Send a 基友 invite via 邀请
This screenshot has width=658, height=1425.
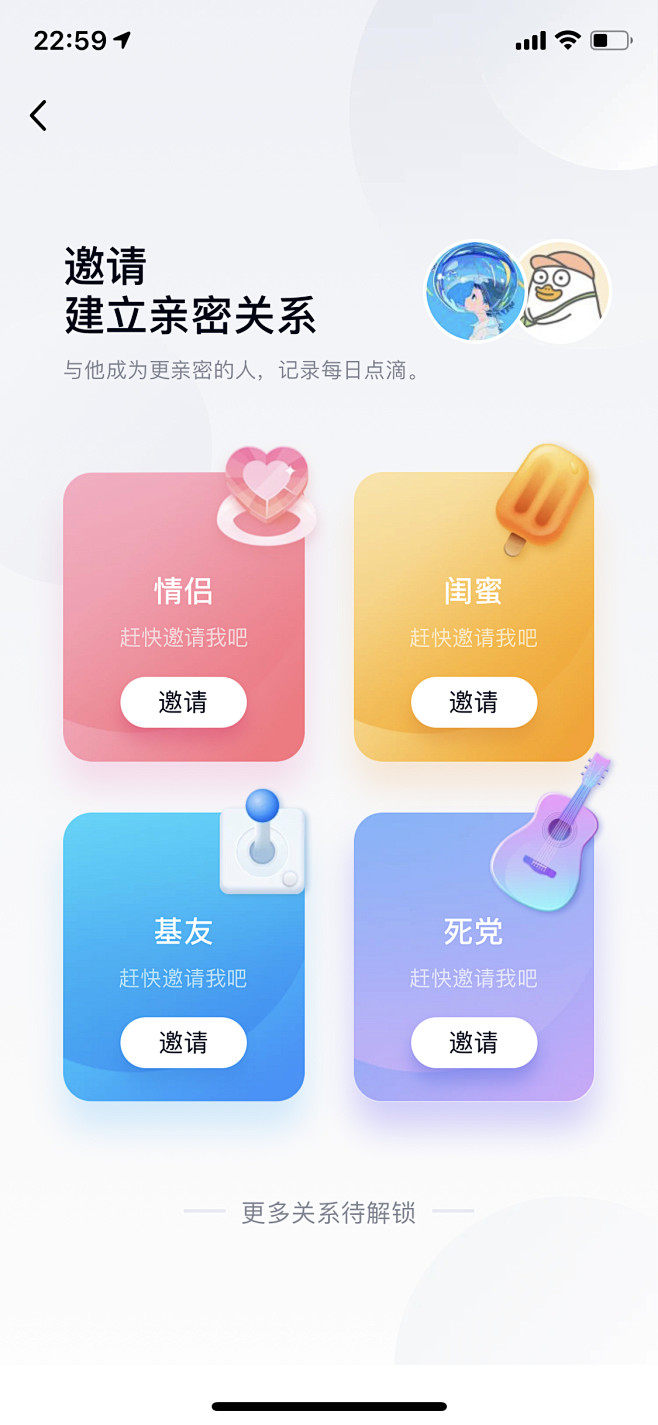click(183, 1043)
